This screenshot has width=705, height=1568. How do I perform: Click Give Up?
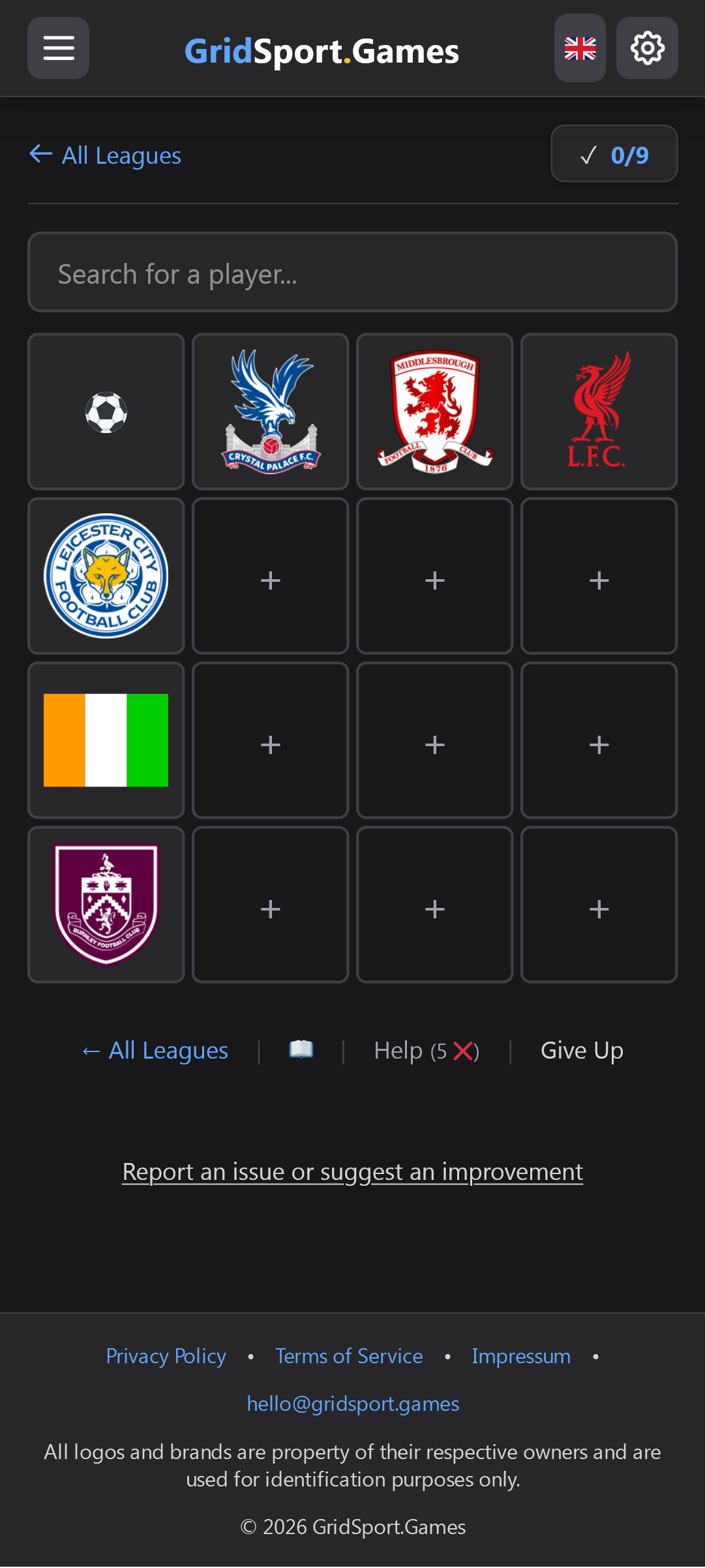click(581, 1049)
